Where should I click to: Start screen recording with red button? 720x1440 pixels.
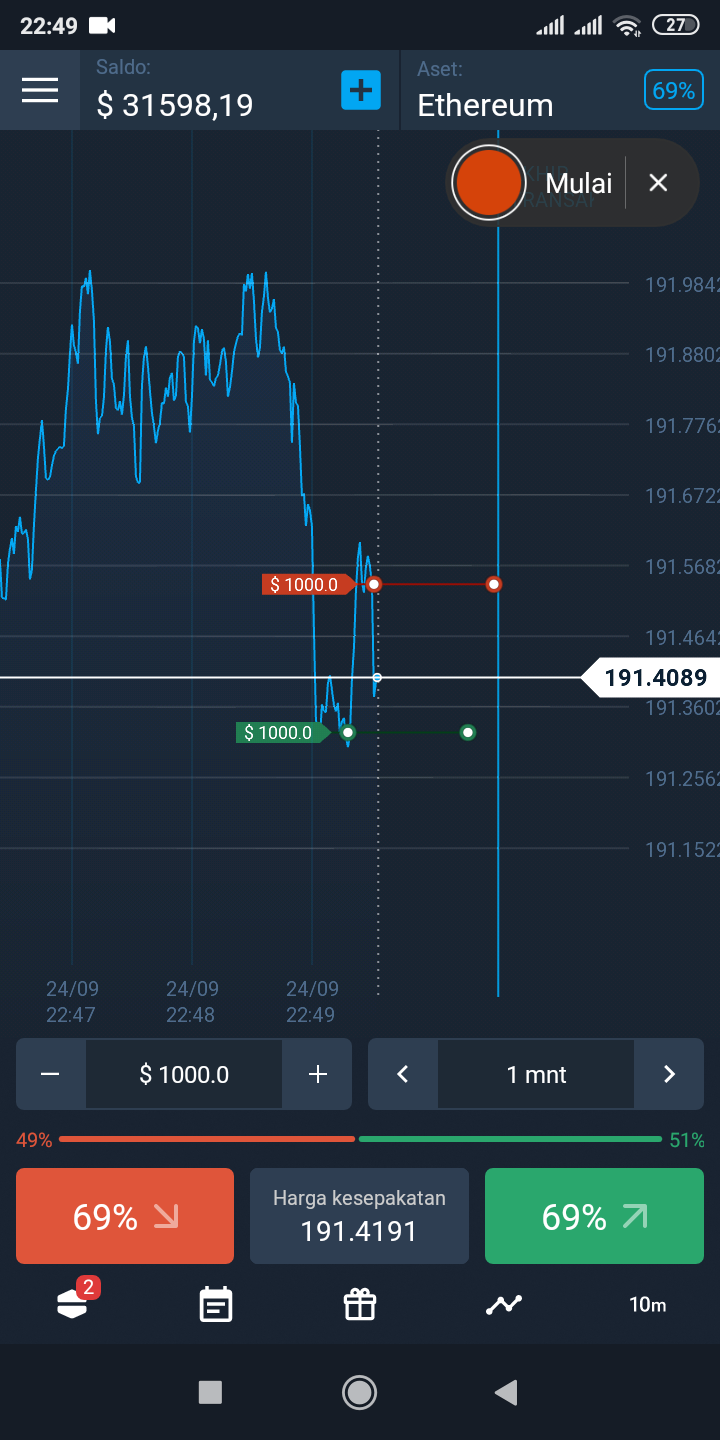click(488, 182)
